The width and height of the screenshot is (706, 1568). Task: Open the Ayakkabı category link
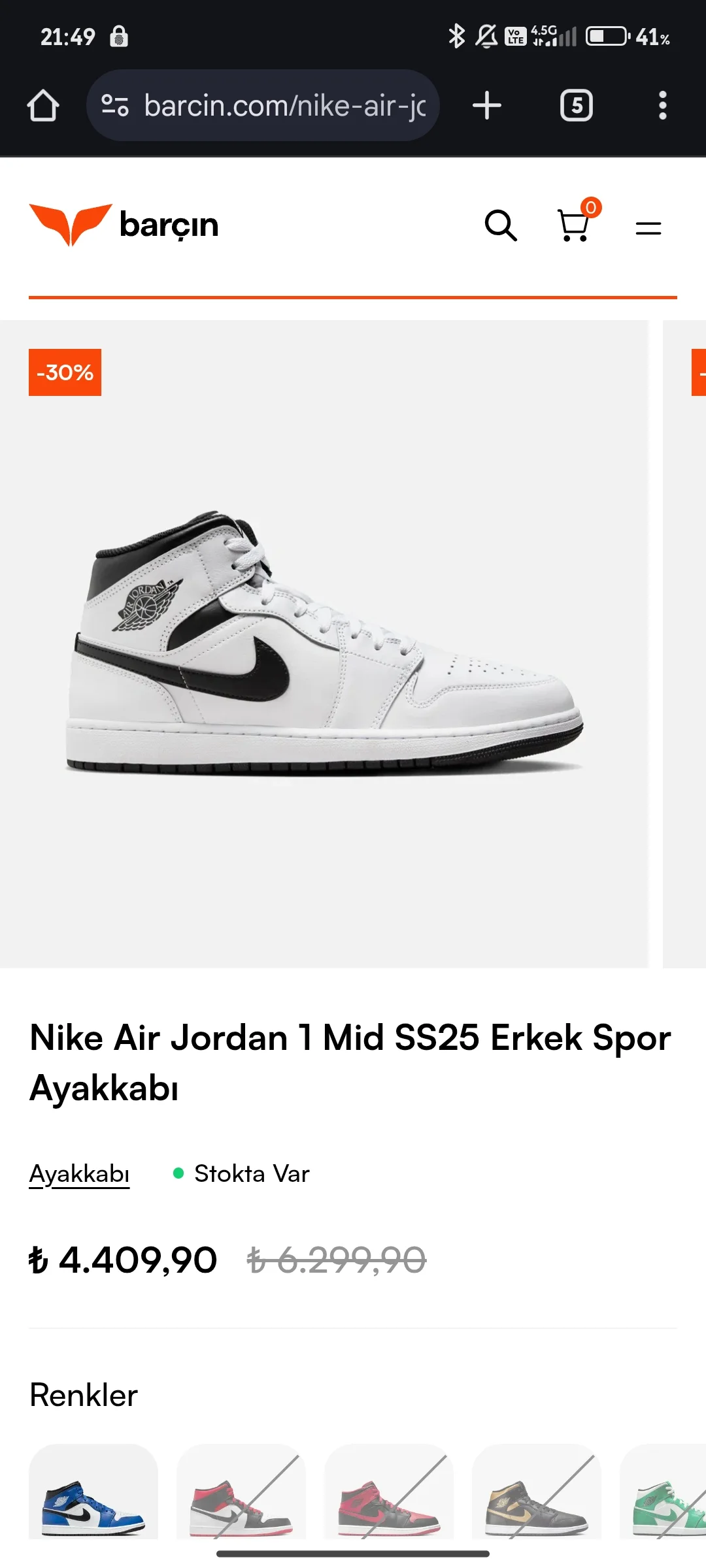[79, 1174]
